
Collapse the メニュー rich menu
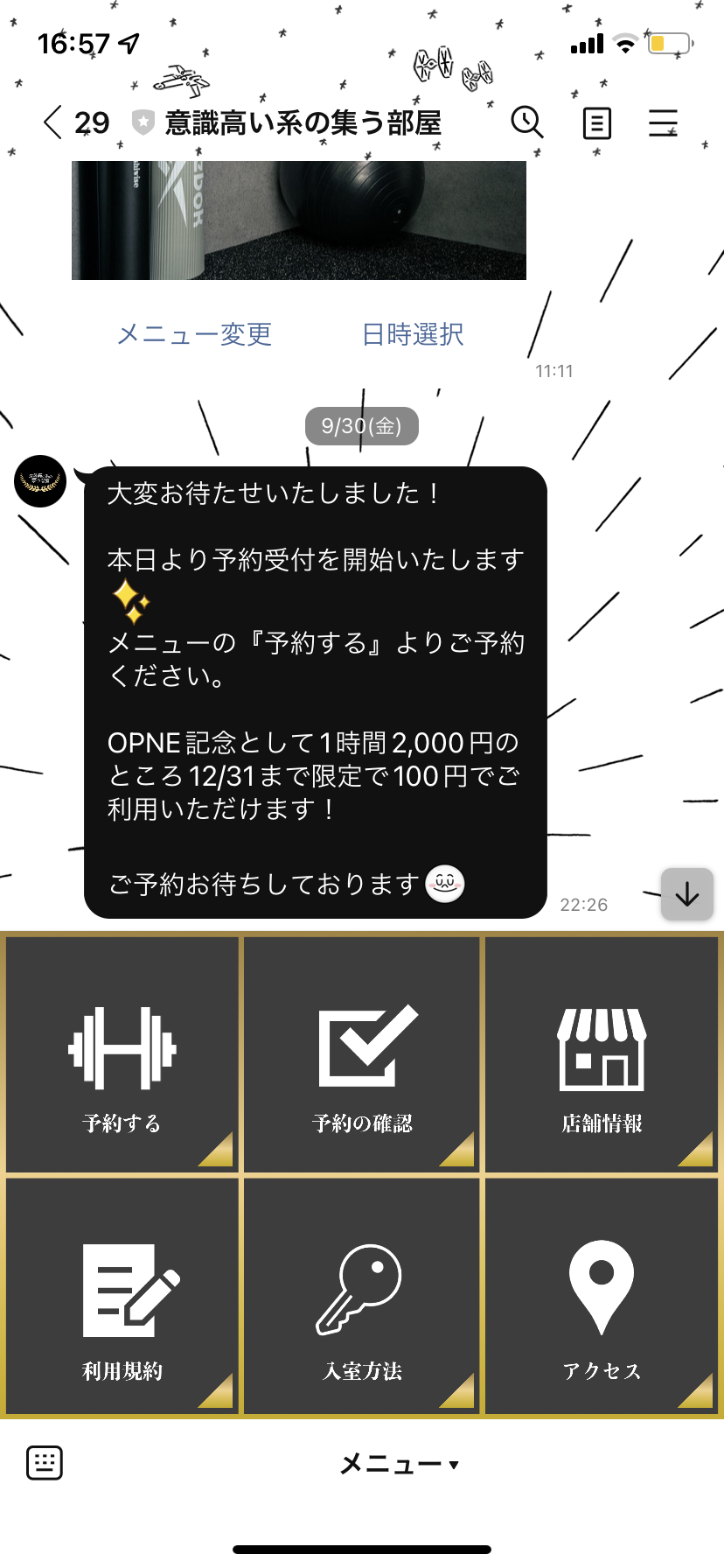pyautogui.click(x=399, y=1464)
